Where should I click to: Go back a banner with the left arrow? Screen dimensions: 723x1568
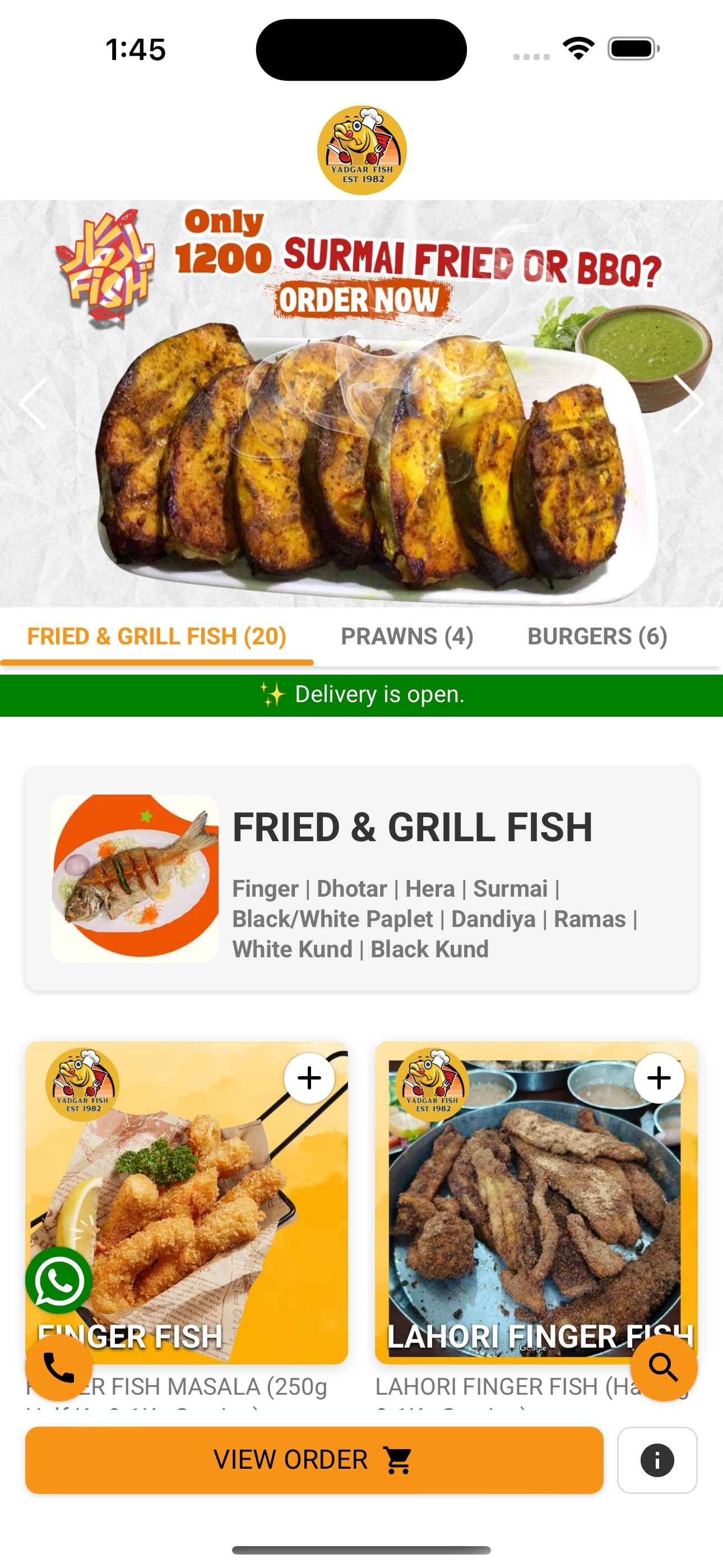[31, 404]
